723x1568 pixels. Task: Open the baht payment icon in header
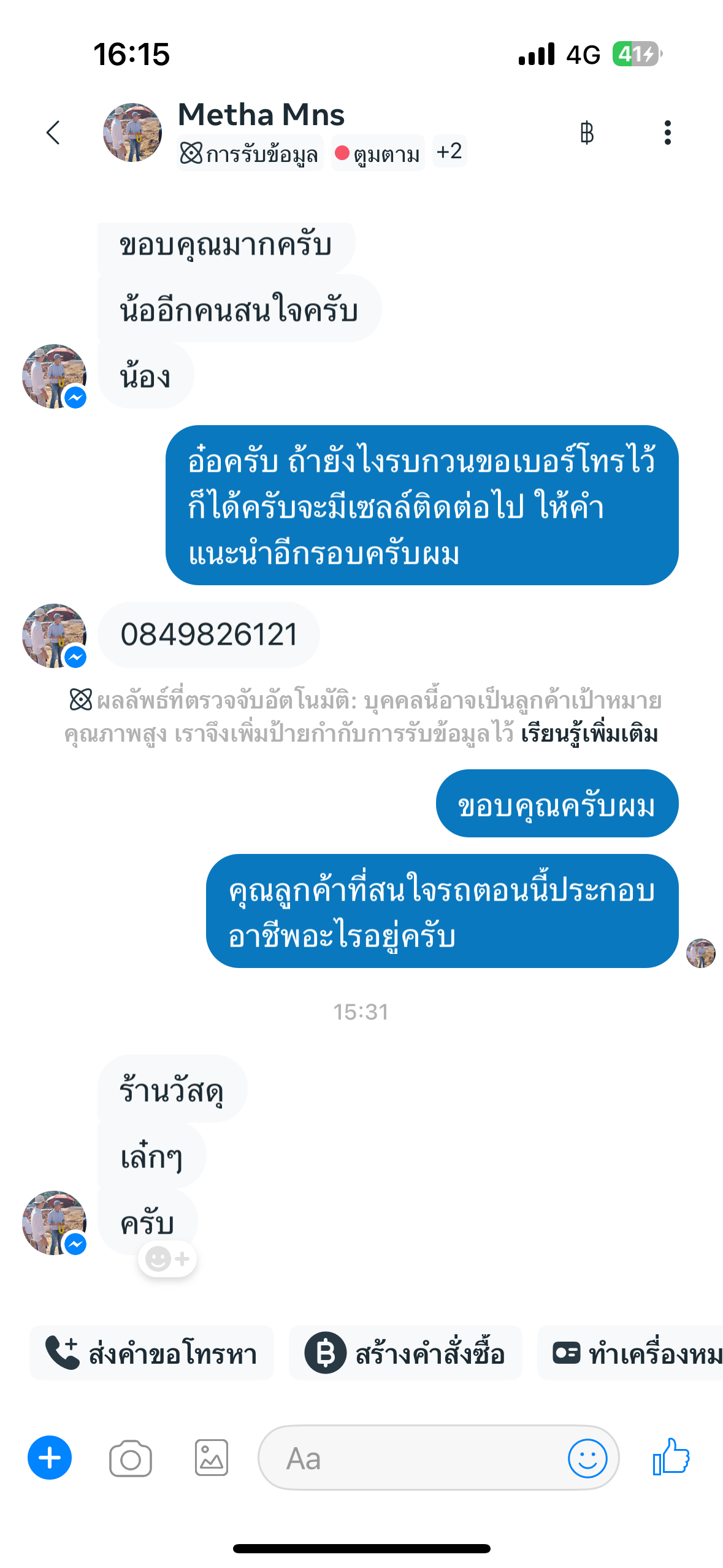[587, 133]
